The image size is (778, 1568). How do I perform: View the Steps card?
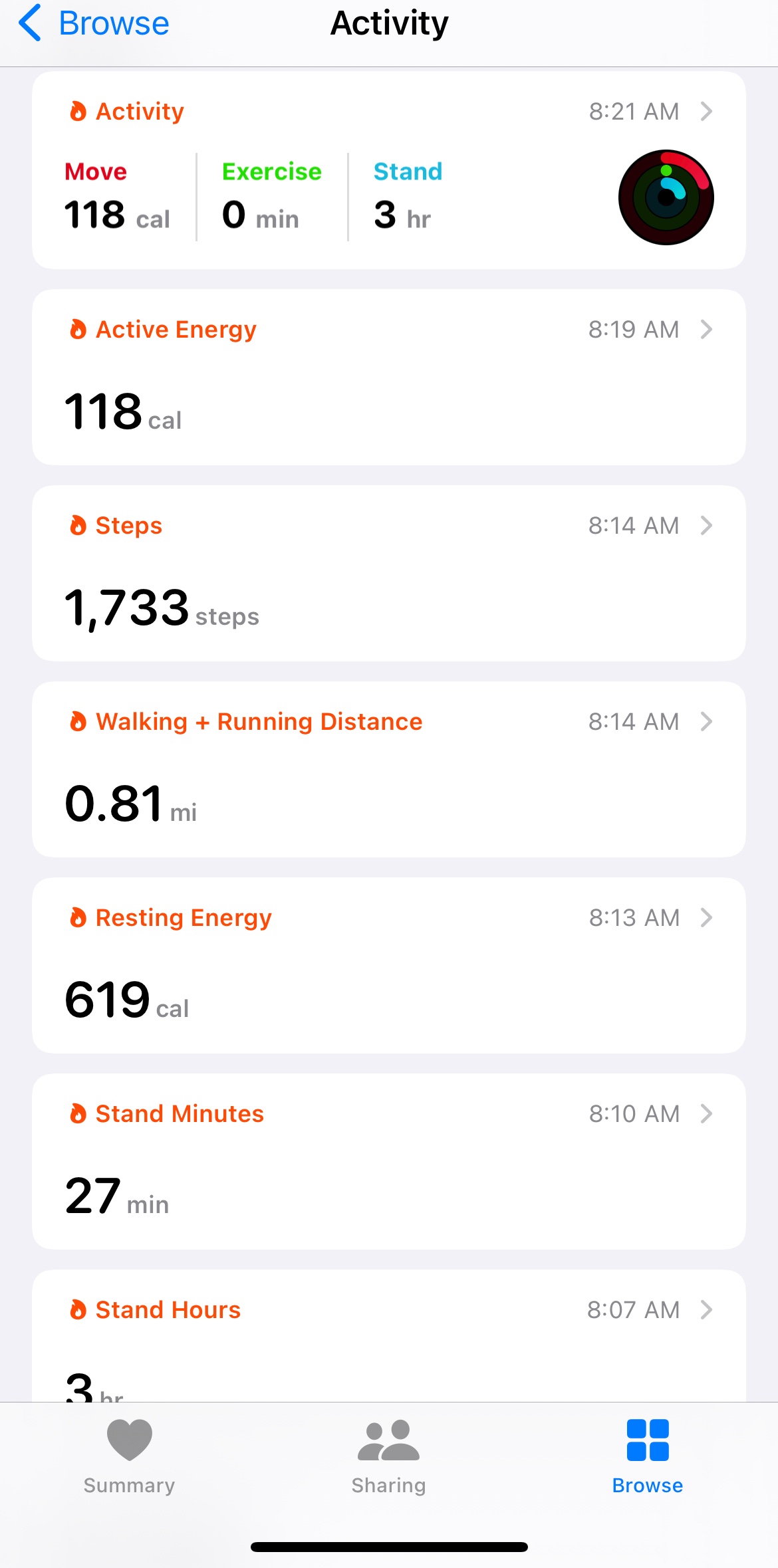[388, 573]
